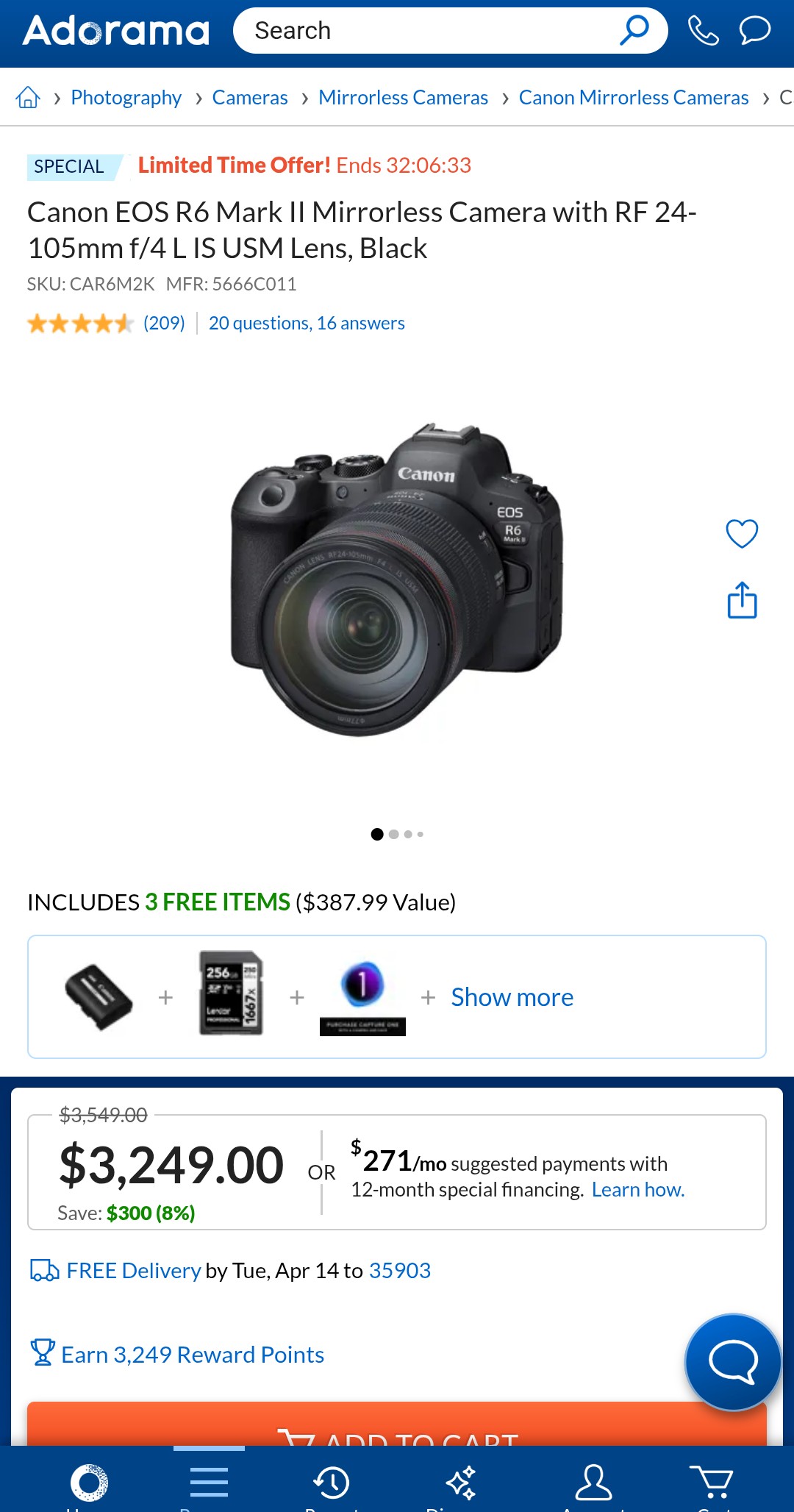Open the floating live chat button

tap(732, 1362)
